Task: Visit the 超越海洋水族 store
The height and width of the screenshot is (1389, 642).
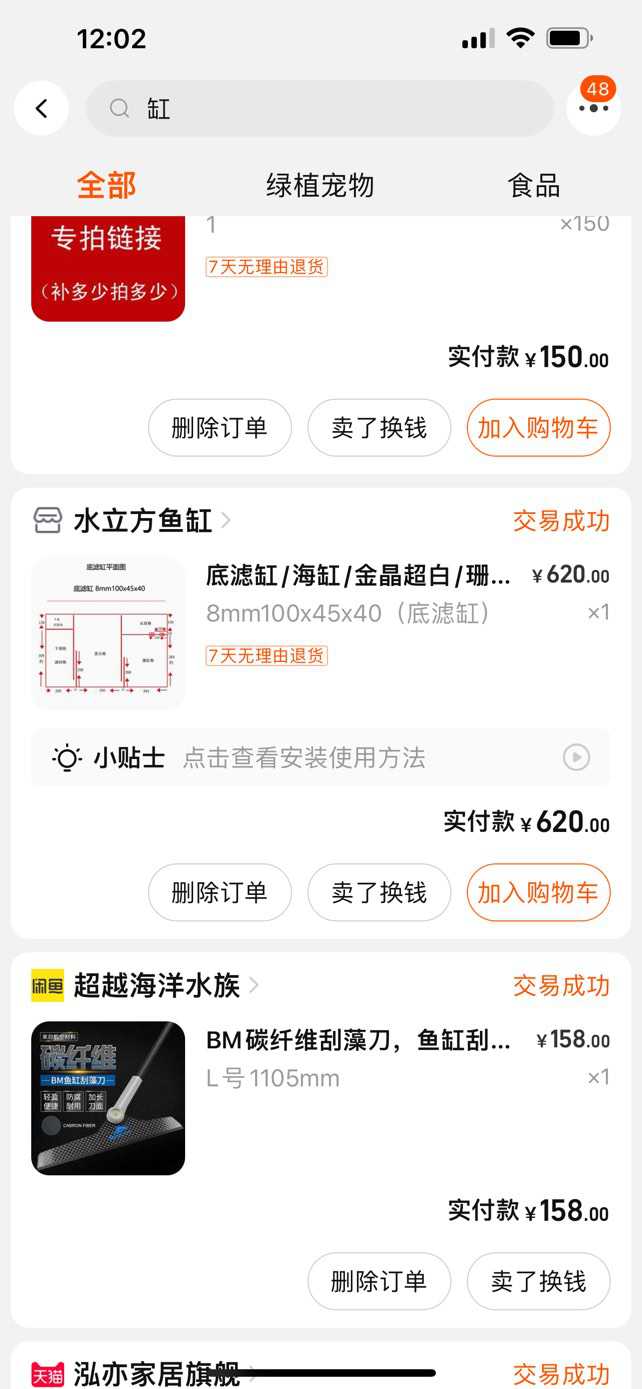Action: 157,986
